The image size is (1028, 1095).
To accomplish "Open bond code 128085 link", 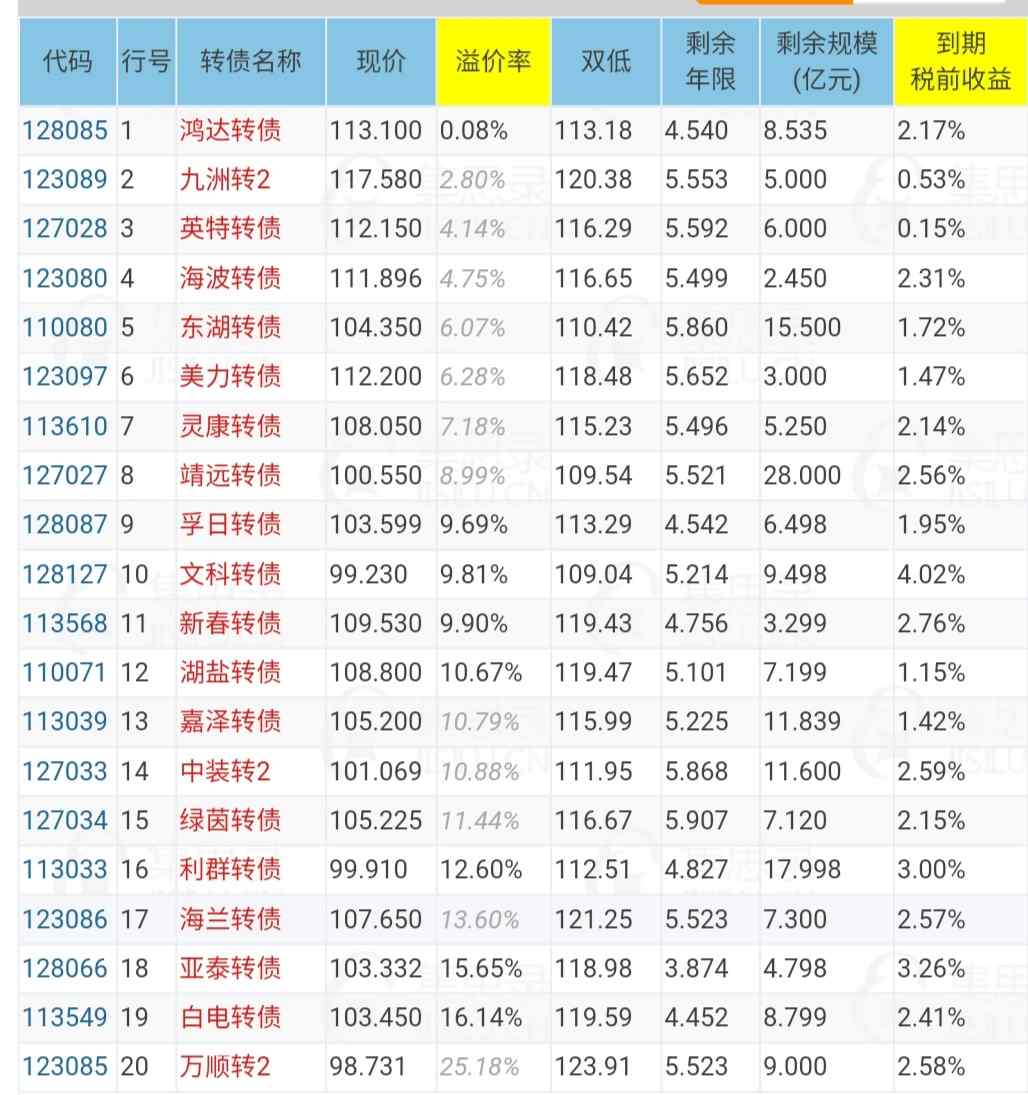I will pyautogui.click(x=65, y=131).
